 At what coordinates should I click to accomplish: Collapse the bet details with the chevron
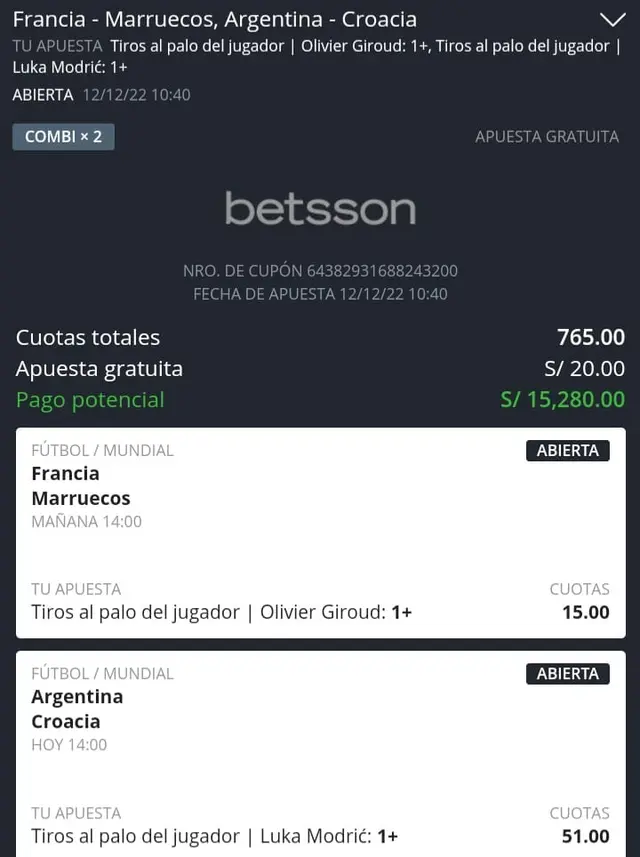pos(611,20)
